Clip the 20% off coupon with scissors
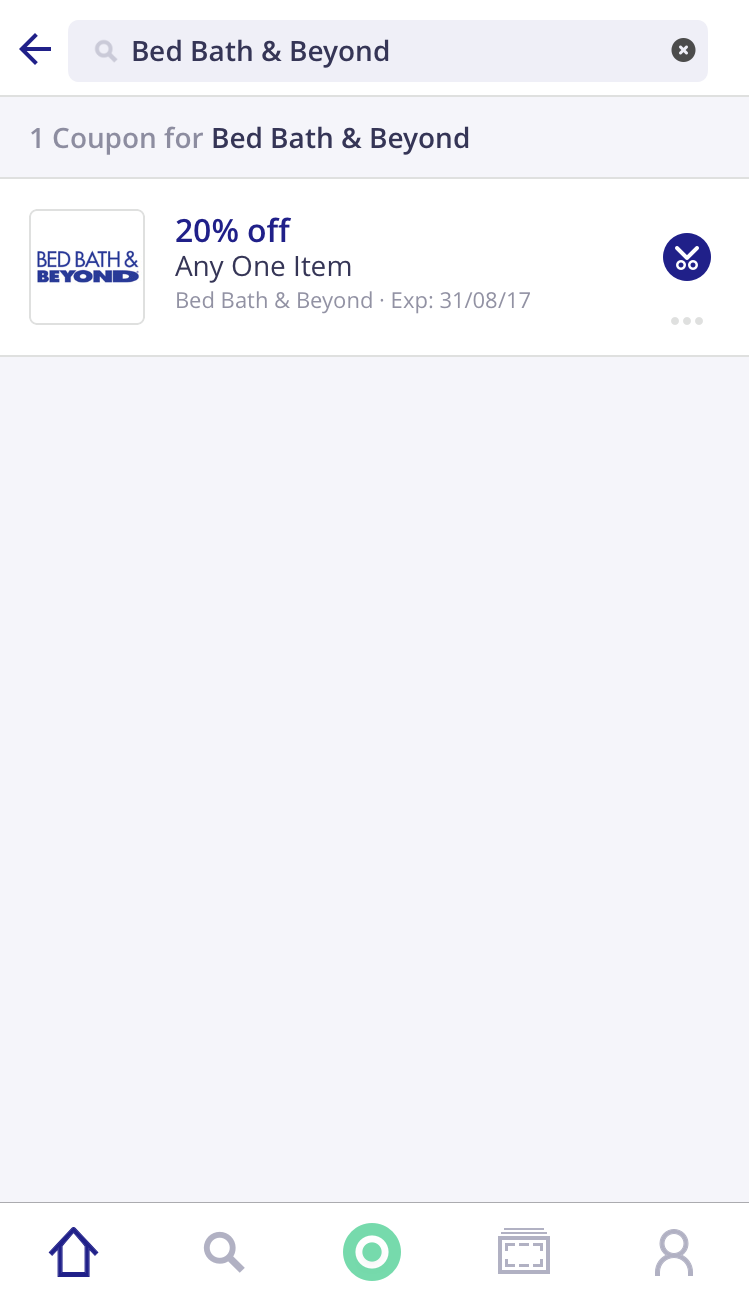This screenshot has width=749, height=1301. tap(687, 258)
